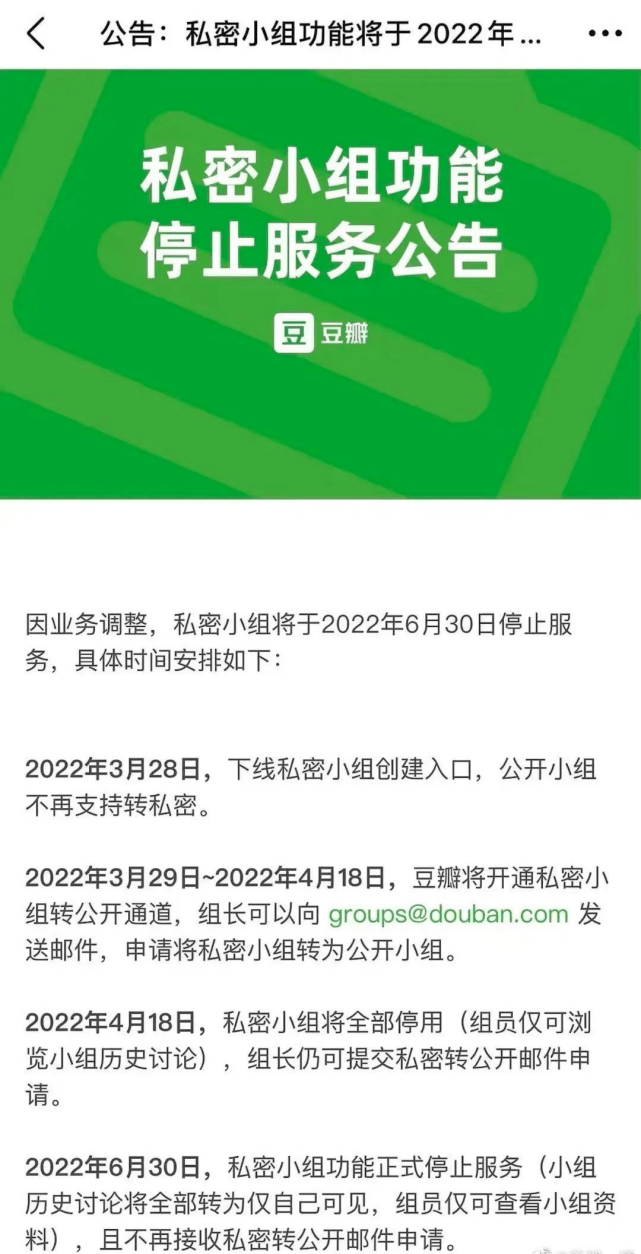641x1254 pixels.
Task: Go back using the top-left arrow
Action: (36, 34)
